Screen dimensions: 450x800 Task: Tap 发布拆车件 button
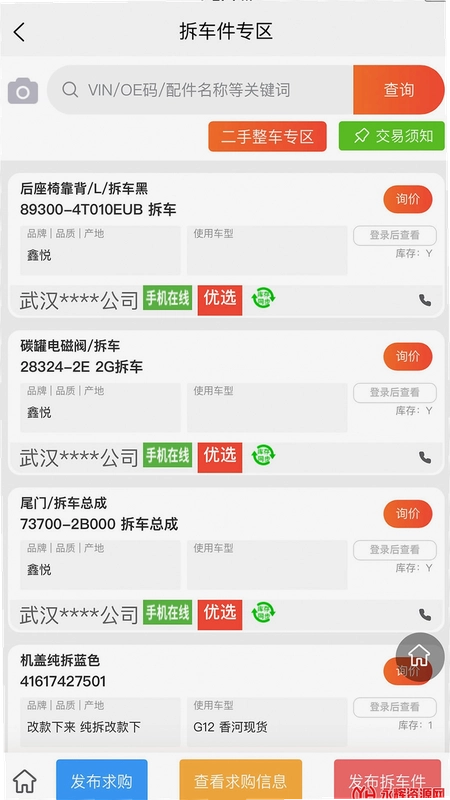point(387,780)
